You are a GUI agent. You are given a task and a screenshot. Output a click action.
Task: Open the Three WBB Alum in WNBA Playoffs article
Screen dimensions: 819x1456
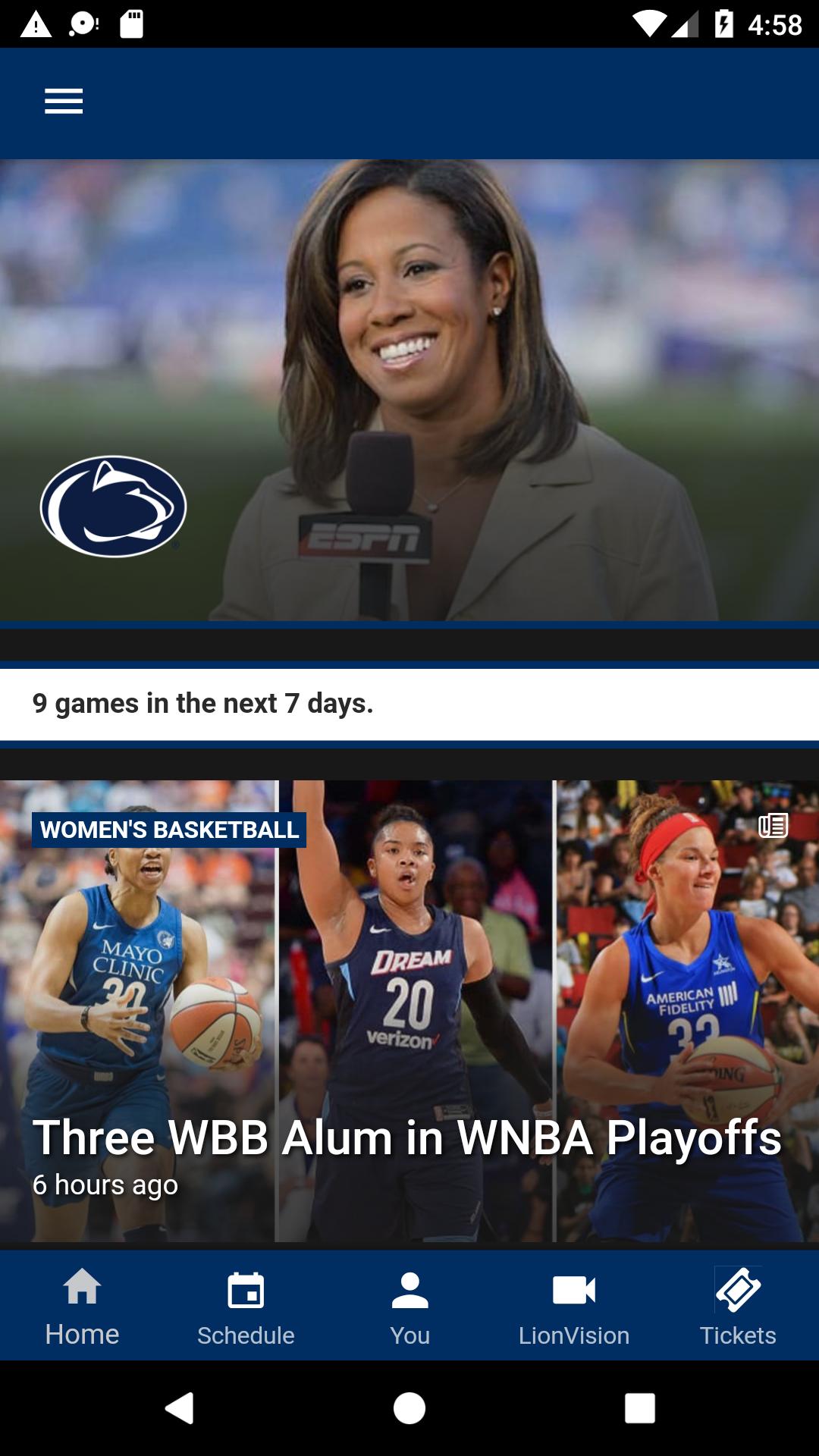(406, 1134)
